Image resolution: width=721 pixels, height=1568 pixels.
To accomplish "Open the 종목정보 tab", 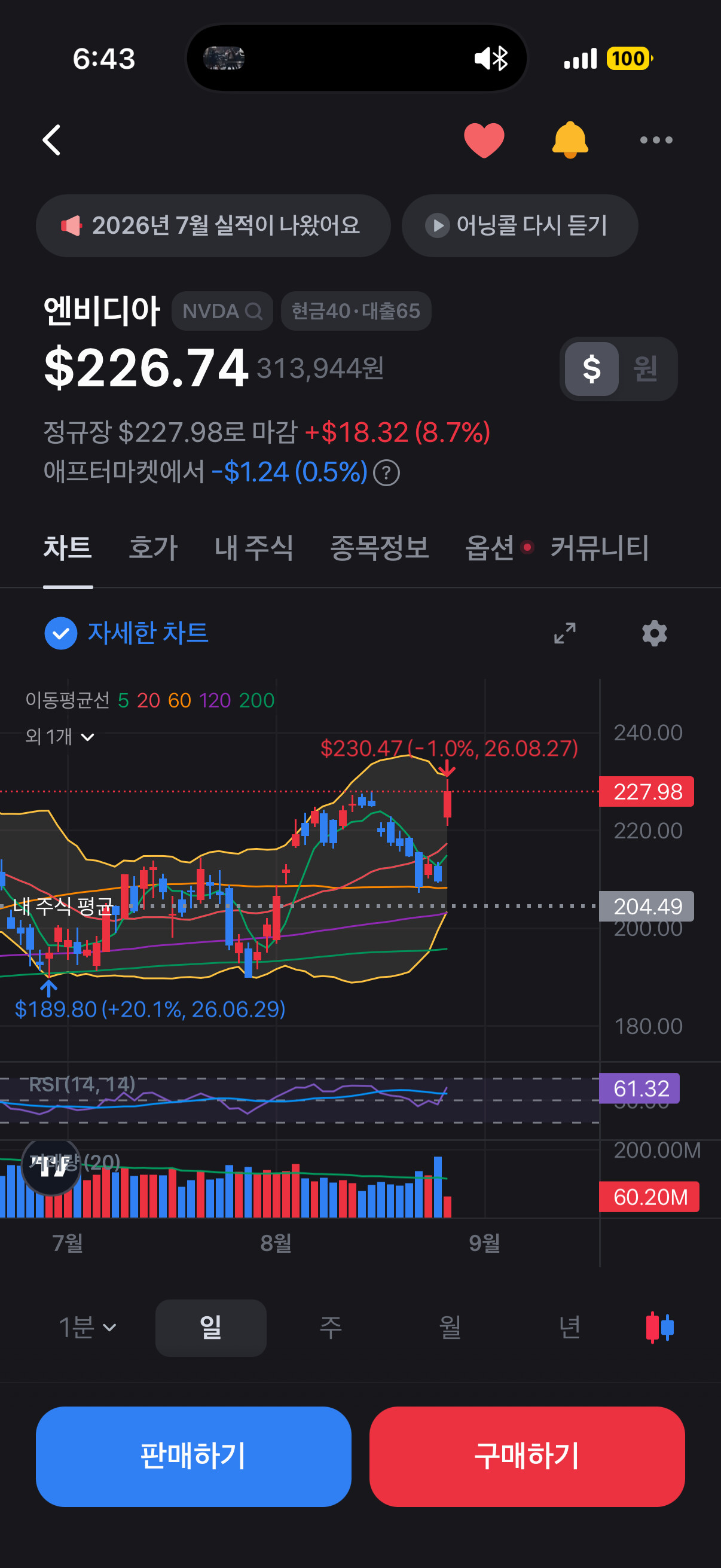I will (379, 548).
